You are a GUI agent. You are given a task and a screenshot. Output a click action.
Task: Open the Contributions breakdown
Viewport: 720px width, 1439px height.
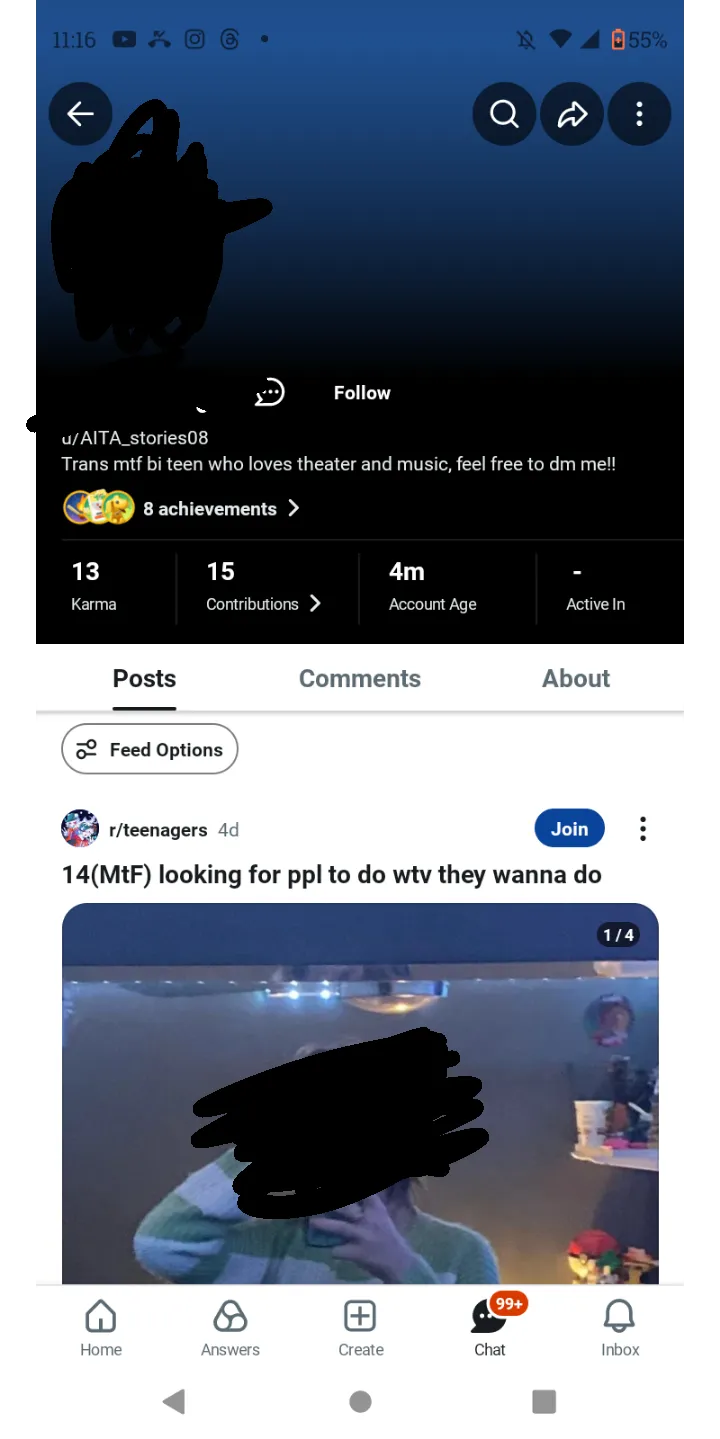click(x=263, y=603)
